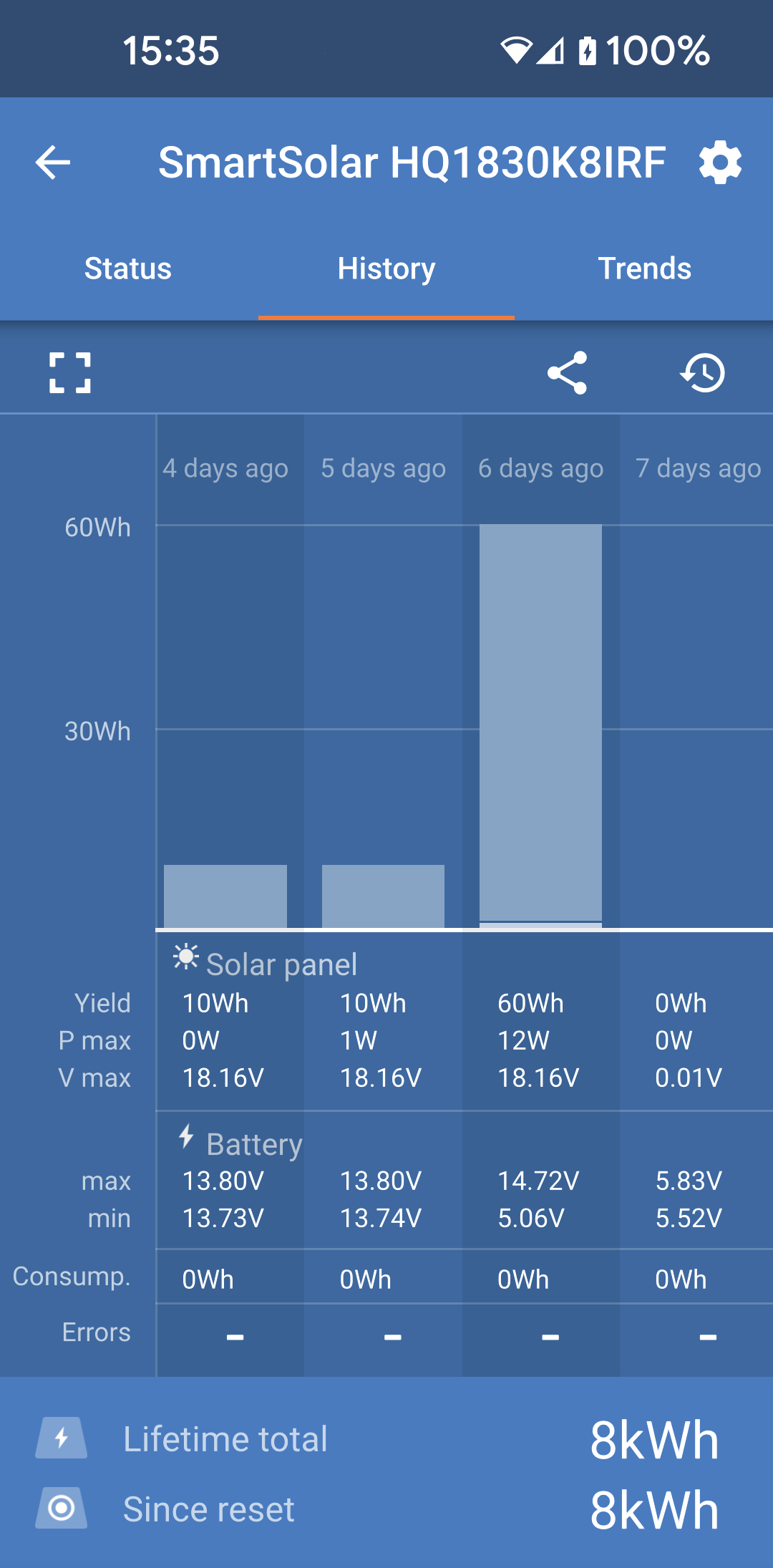Tap the Lifetime total energy icon
Screen dimensions: 773x1568
pos(62,1439)
